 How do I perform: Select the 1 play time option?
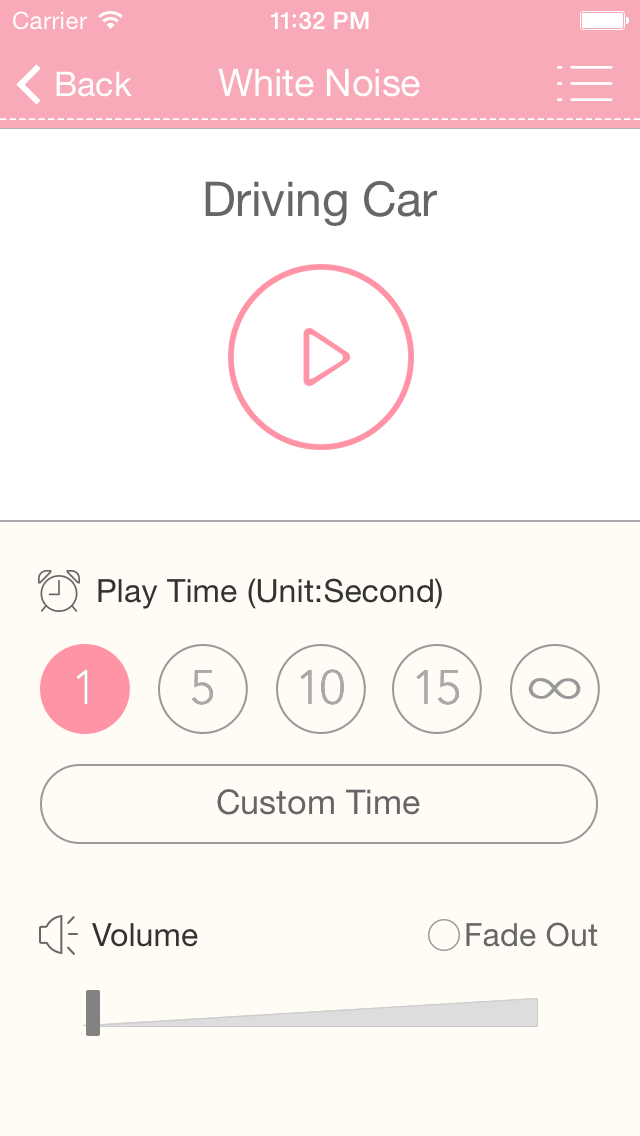(85, 689)
